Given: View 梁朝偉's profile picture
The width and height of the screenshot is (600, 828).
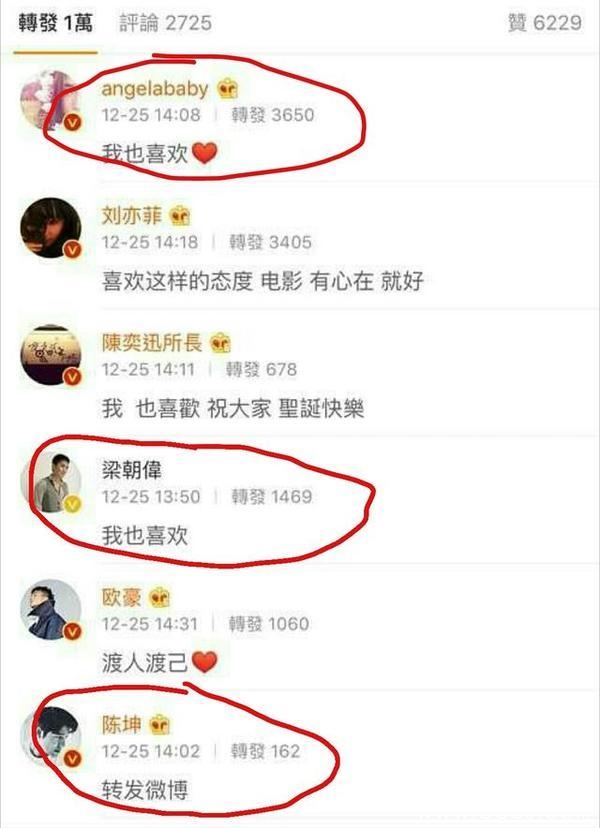Looking at the screenshot, I should pos(50,483).
